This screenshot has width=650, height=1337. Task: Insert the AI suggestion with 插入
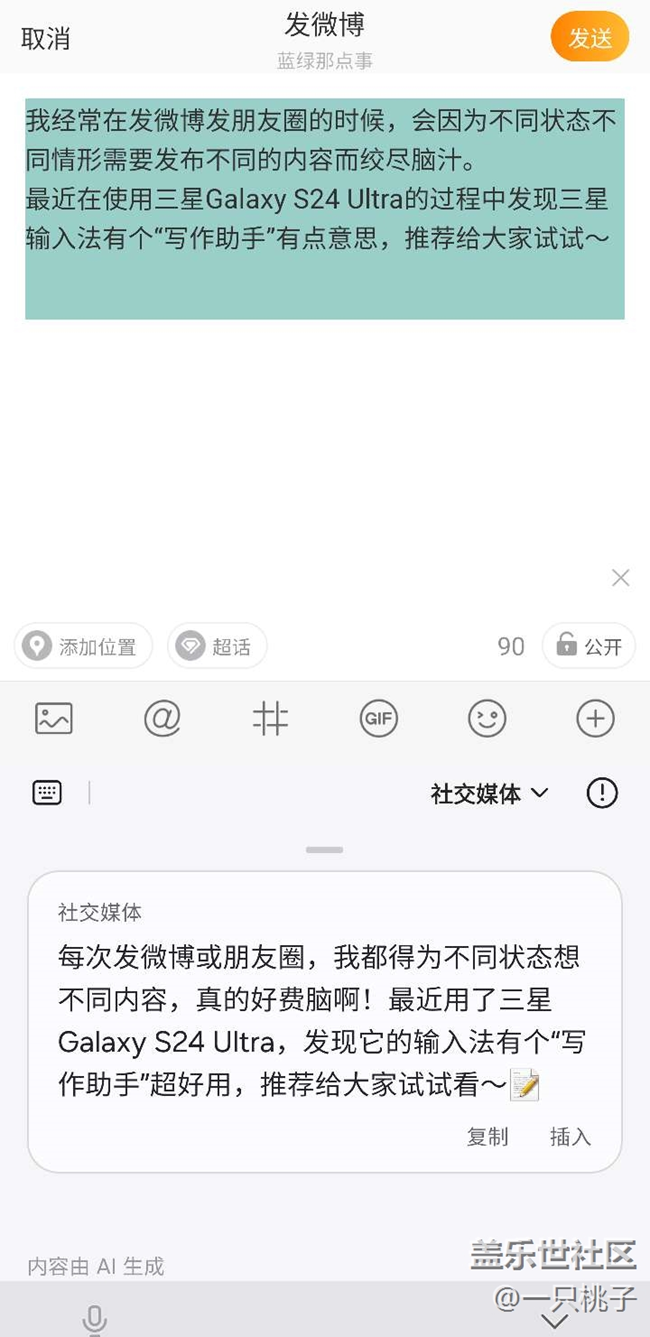(570, 1136)
